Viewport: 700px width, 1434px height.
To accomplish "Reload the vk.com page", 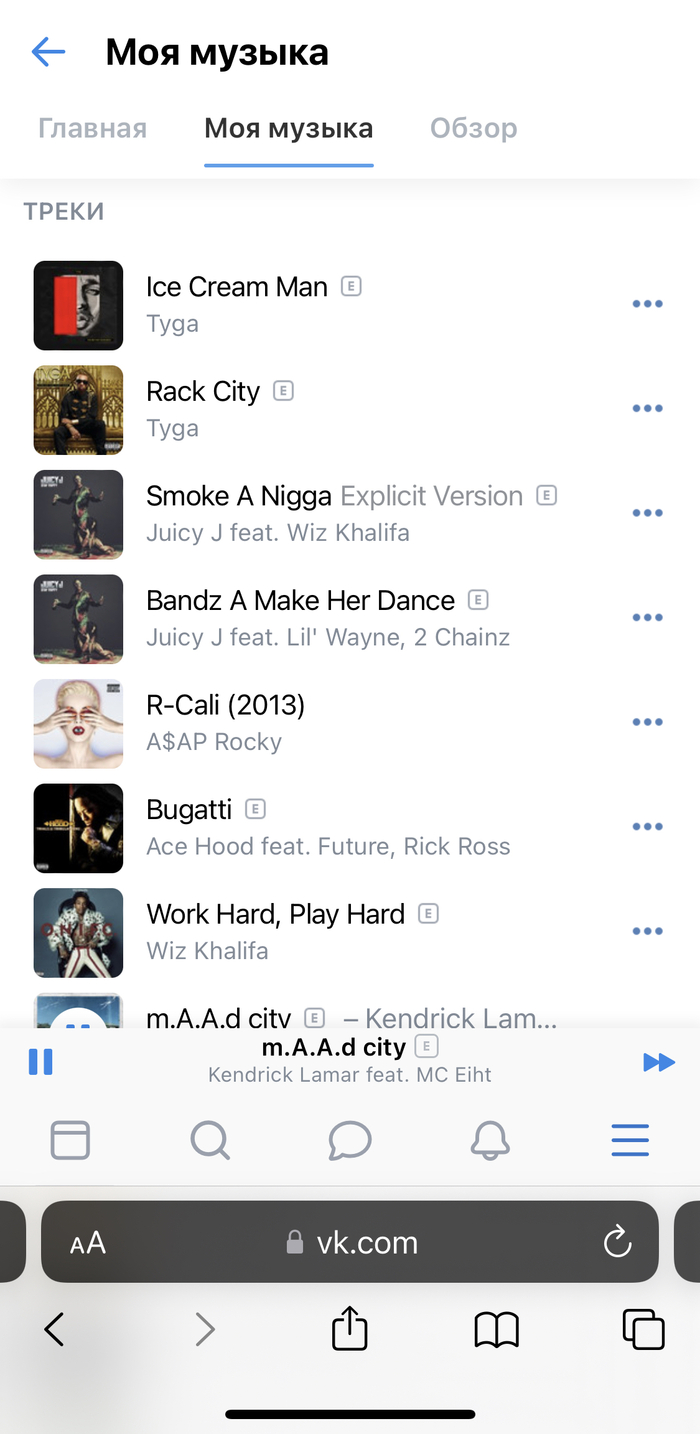I will 617,1243.
